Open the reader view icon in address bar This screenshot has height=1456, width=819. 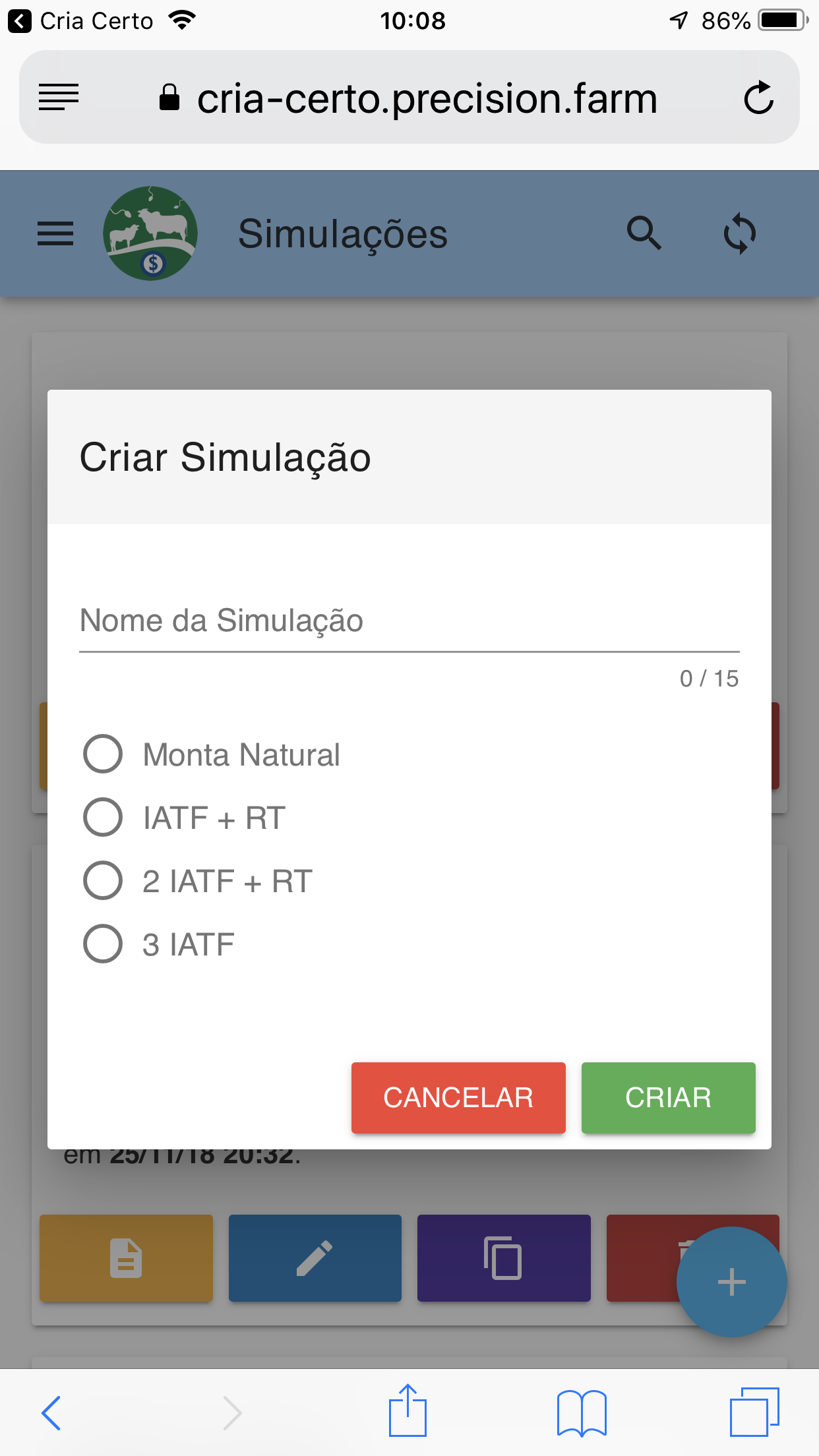tap(59, 98)
